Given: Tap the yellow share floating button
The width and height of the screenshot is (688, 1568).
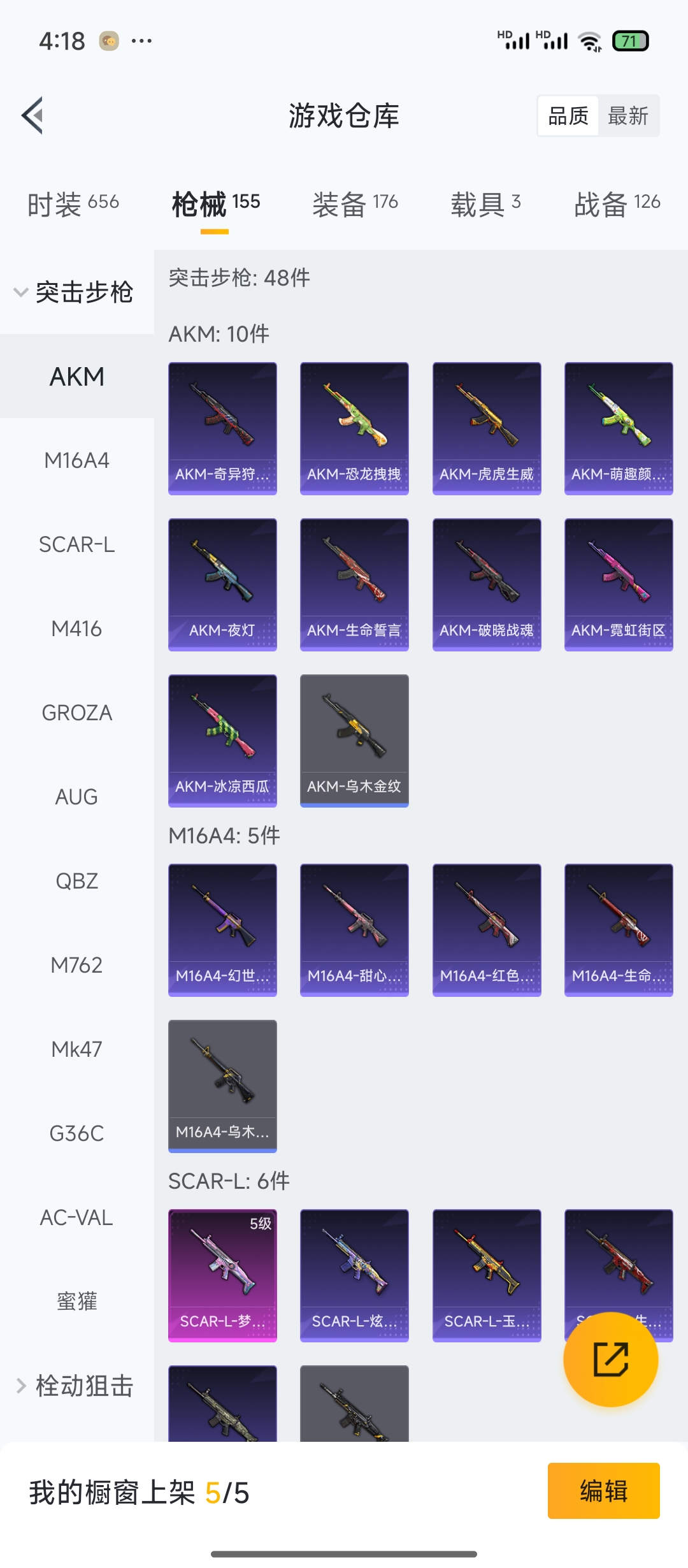Looking at the screenshot, I should pos(610,1359).
